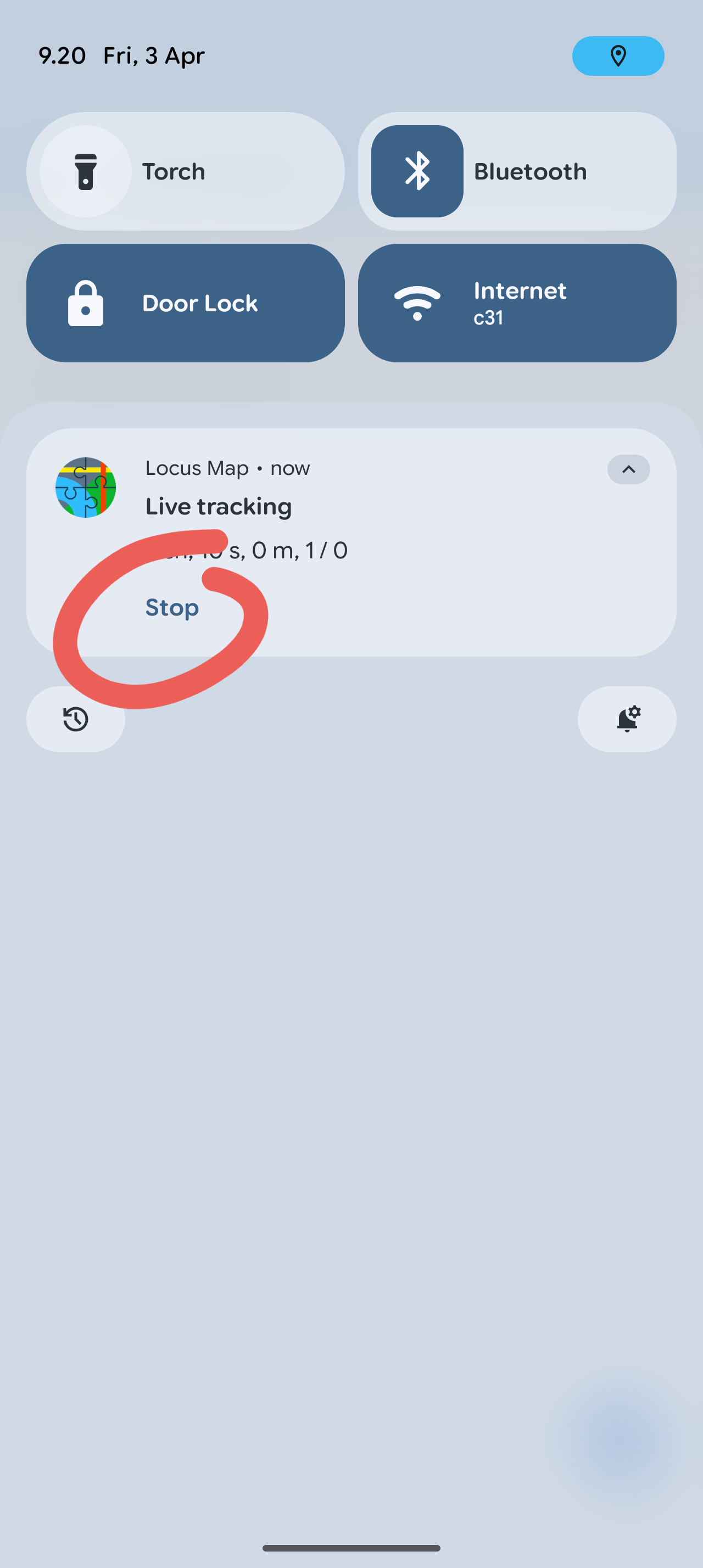Open notification settings bell
703x1568 pixels.
click(x=626, y=719)
